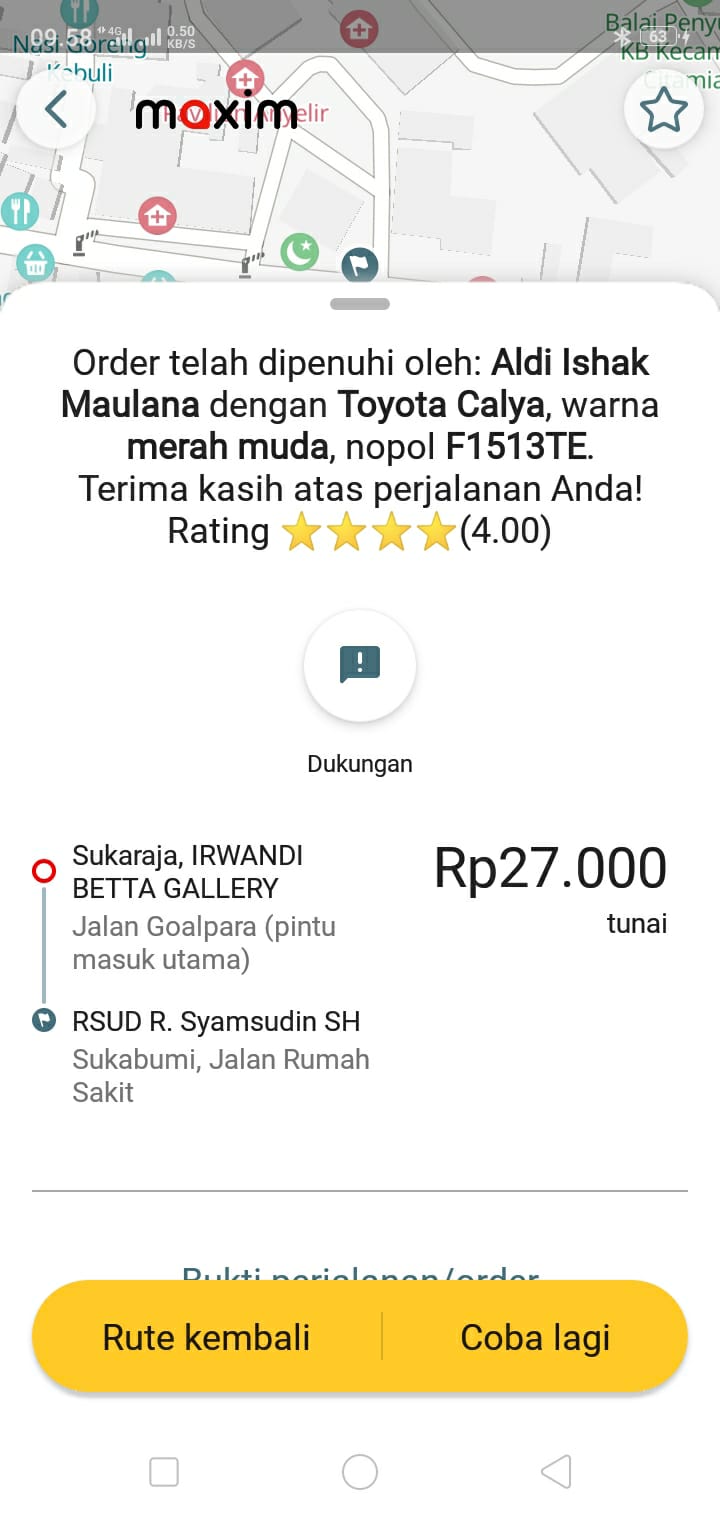720x1520 pixels.
Task: Add this trip to favorites with the star icon
Action: coord(663,110)
